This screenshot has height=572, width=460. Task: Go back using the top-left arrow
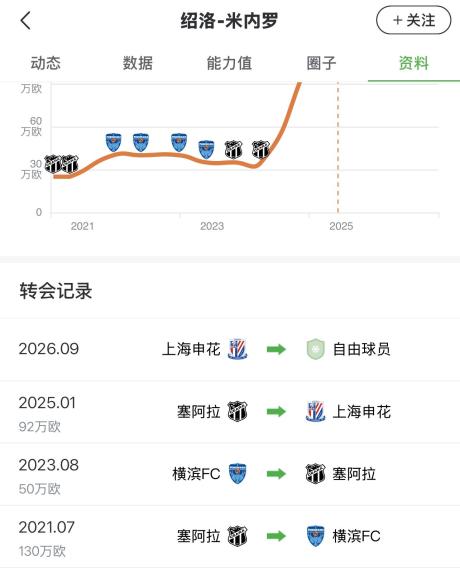tap(26, 20)
